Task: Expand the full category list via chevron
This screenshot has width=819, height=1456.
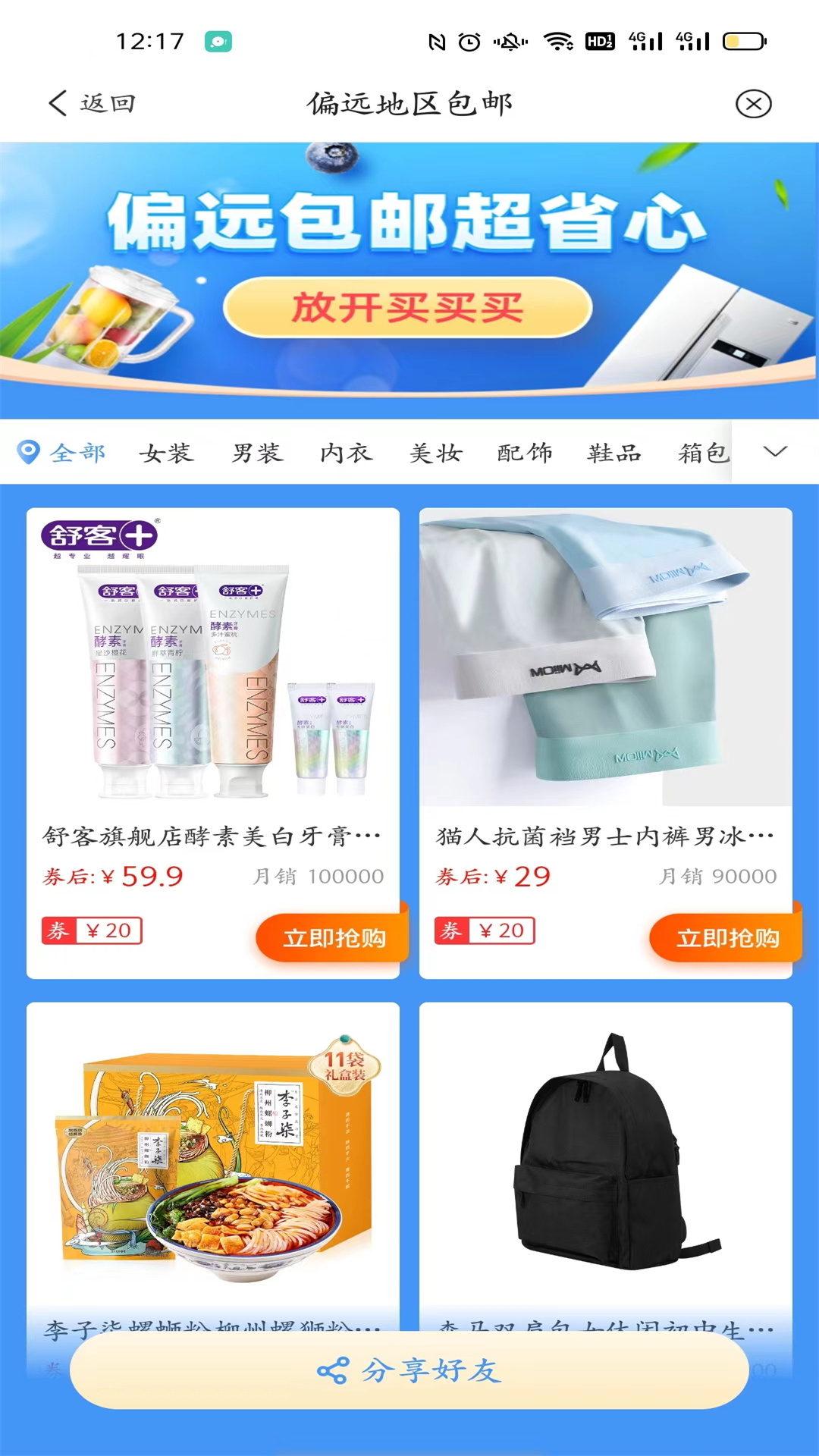Action: tap(773, 453)
